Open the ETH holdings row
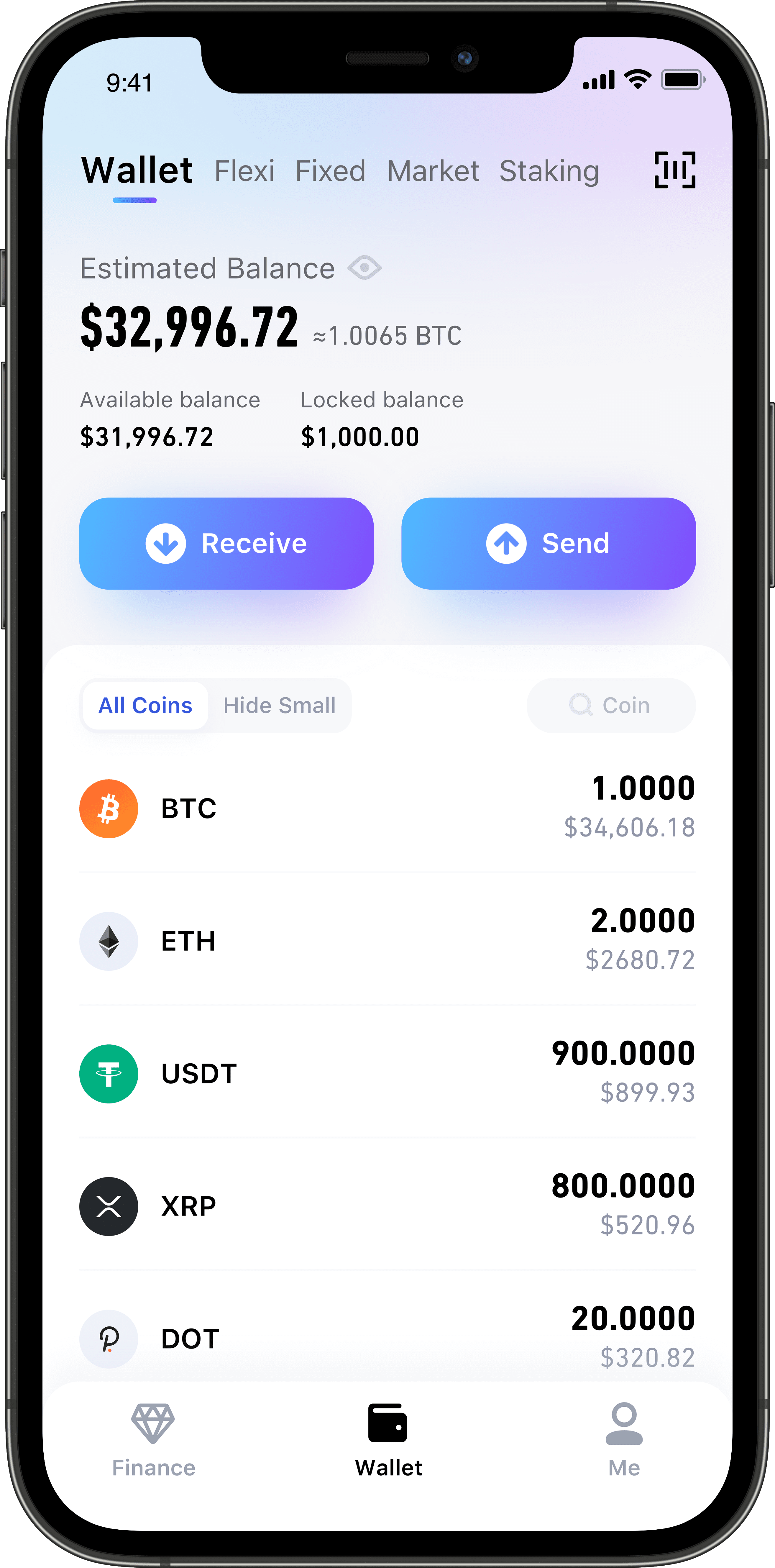This screenshot has width=775, height=1568. 387,941
